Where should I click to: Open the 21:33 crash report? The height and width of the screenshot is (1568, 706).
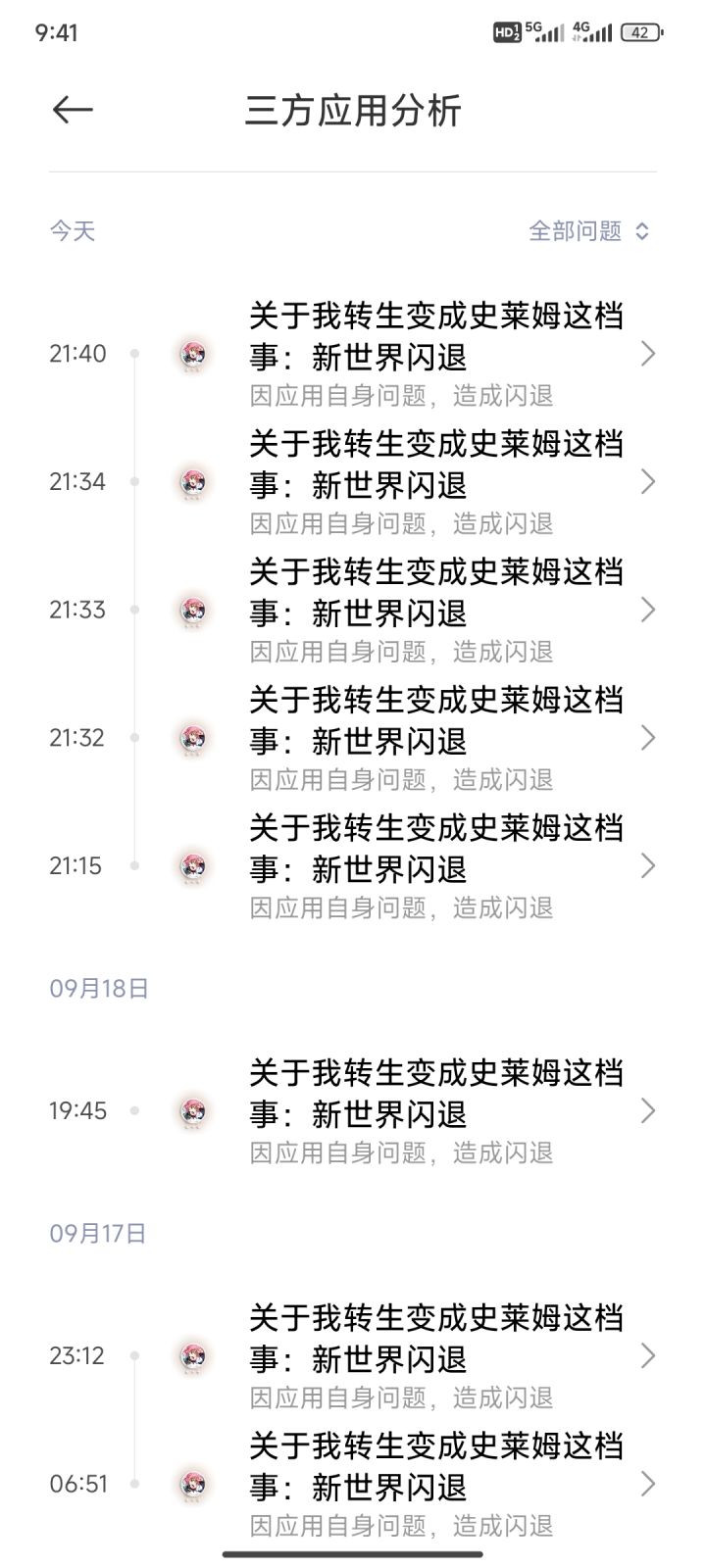(353, 610)
